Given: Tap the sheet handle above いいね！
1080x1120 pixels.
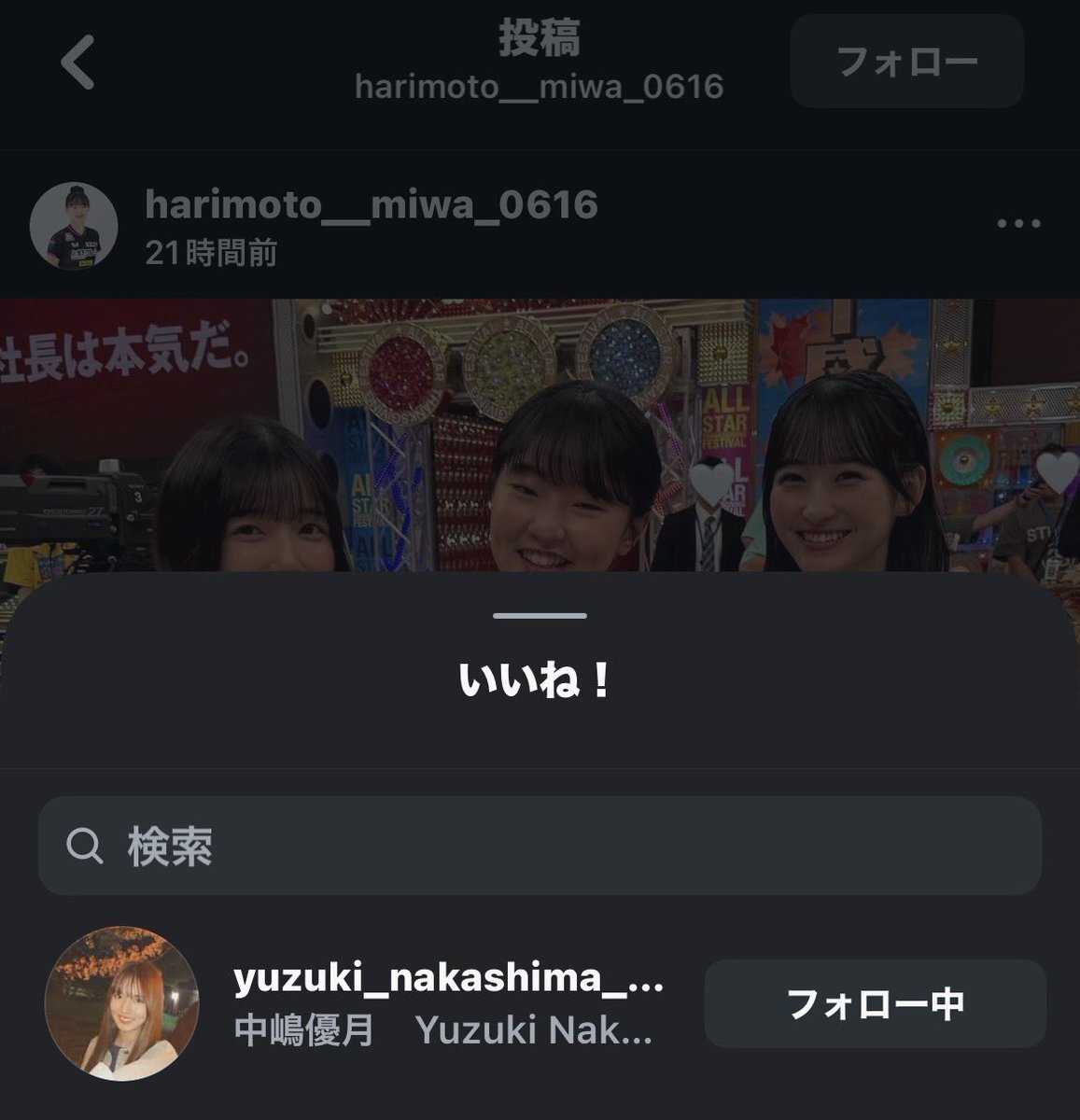Looking at the screenshot, I should click(x=540, y=616).
